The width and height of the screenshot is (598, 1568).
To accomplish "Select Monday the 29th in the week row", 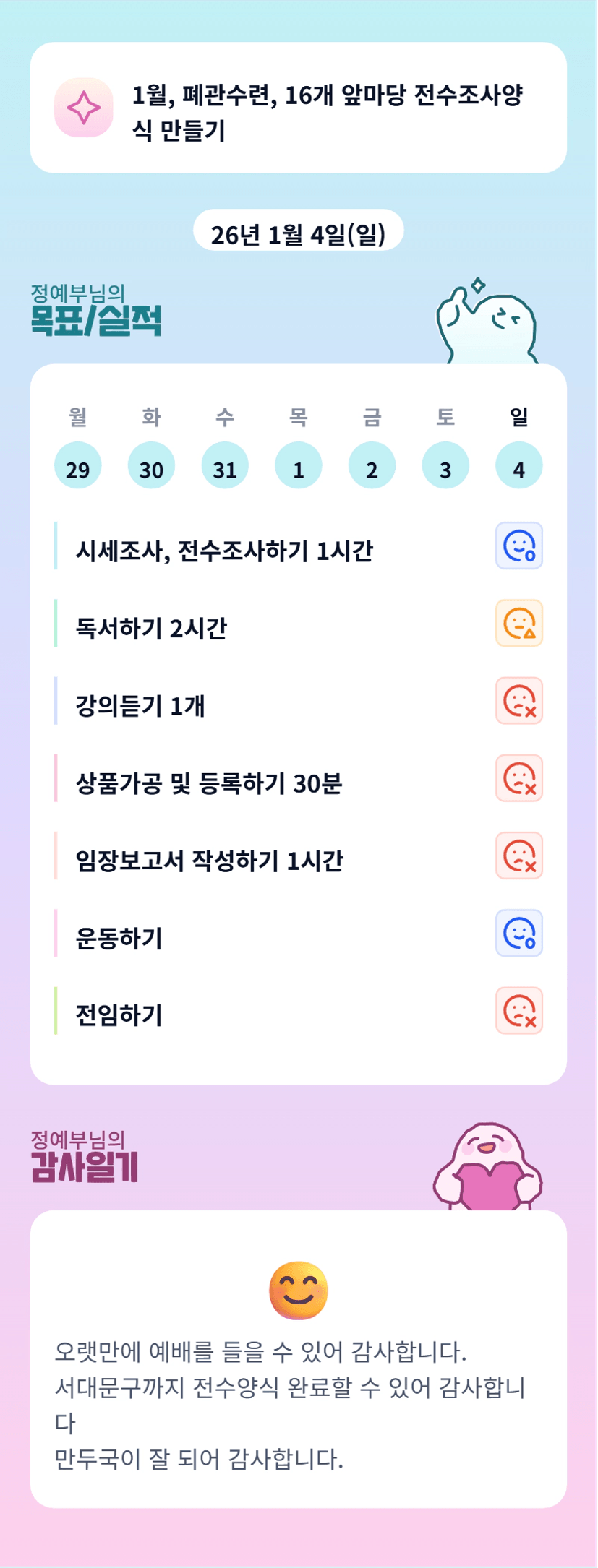I will (78, 465).
